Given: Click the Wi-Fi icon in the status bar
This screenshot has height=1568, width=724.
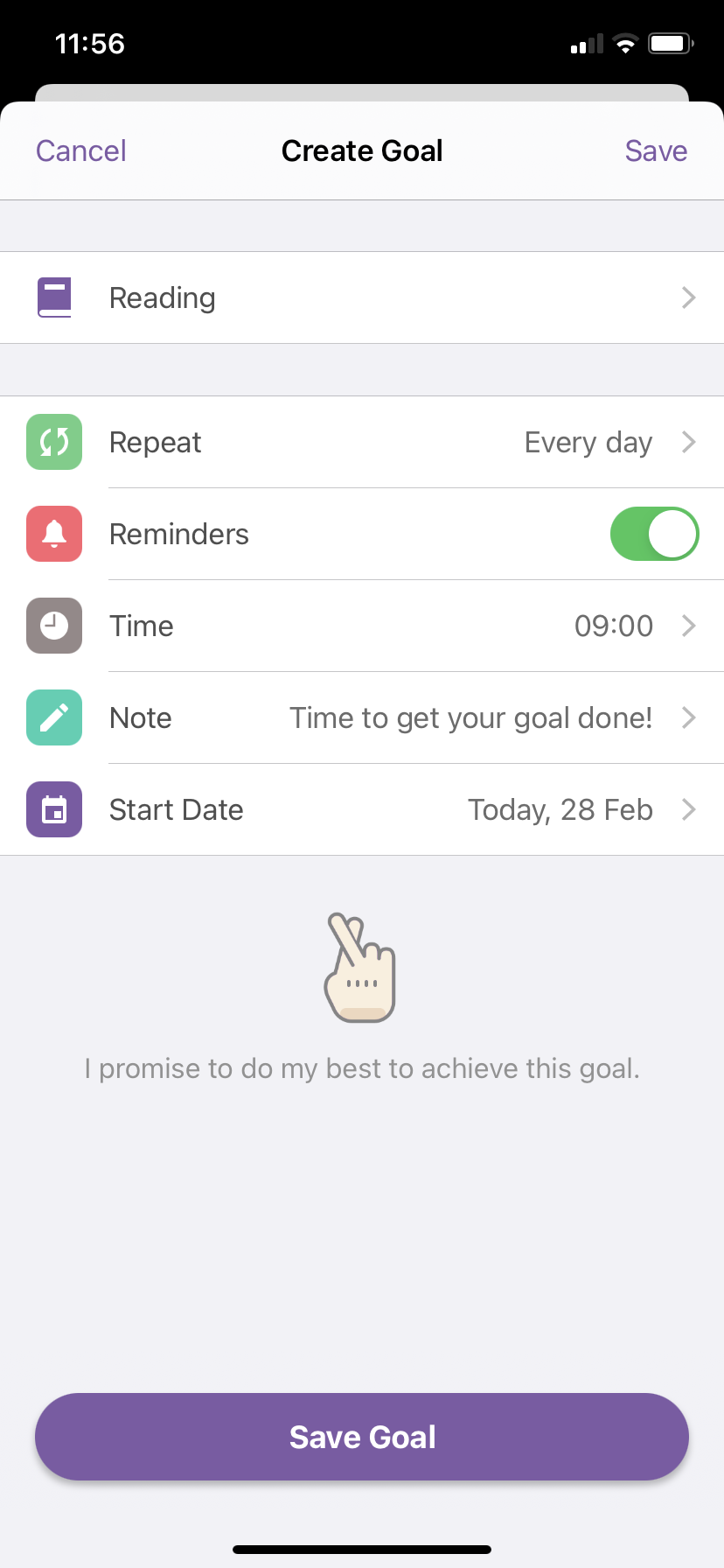Looking at the screenshot, I should click(625, 43).
